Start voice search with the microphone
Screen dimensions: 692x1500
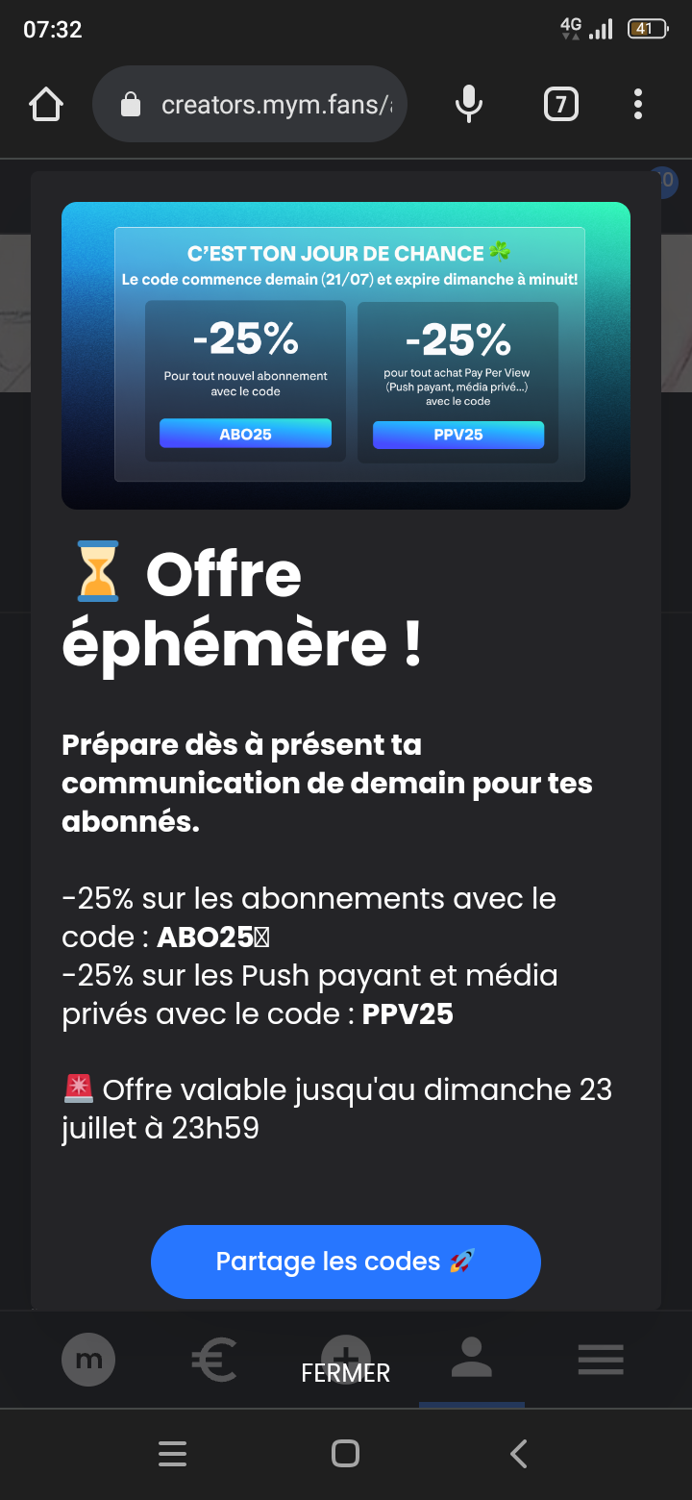pyautogui.click(x=468, y=104)
